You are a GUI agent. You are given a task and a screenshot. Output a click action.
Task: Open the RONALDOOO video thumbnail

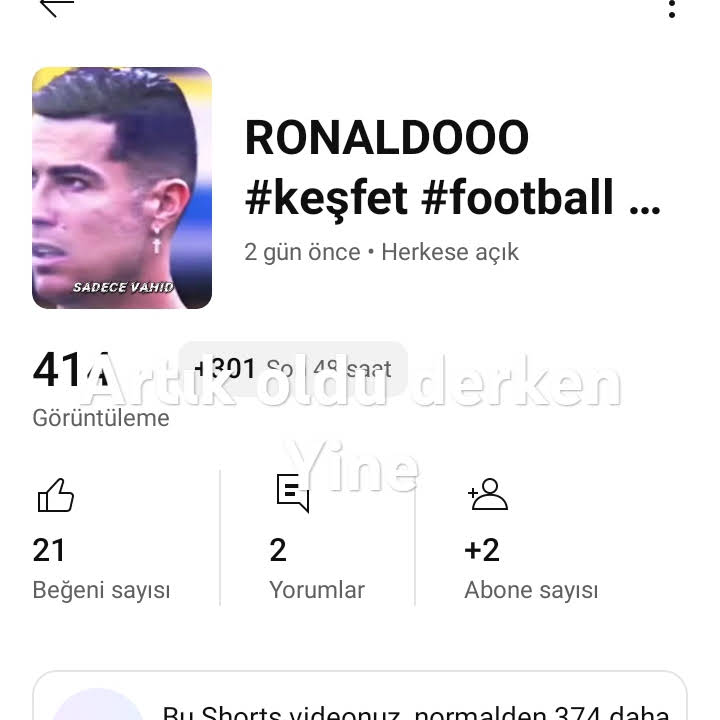pyautogui.click(x=122, y=188)
